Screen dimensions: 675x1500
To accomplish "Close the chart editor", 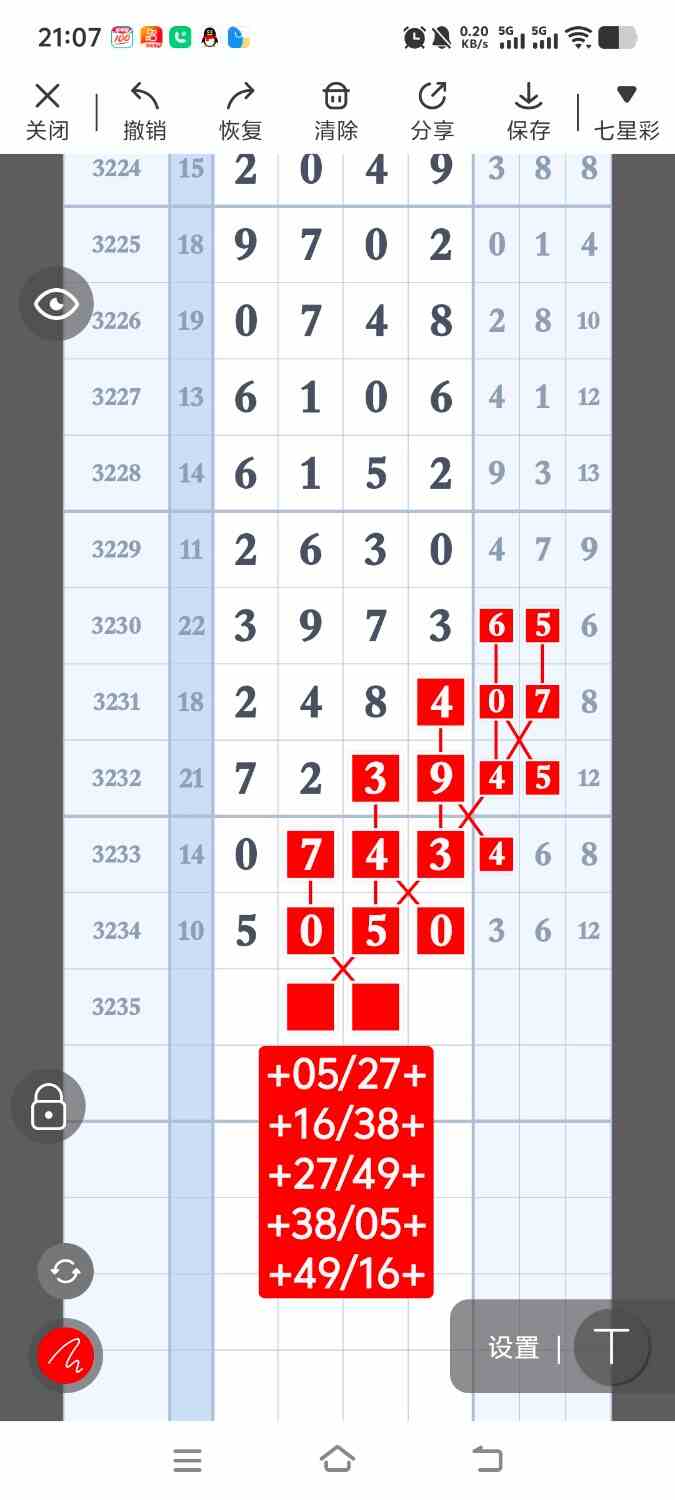I will [x=47, y=111].
